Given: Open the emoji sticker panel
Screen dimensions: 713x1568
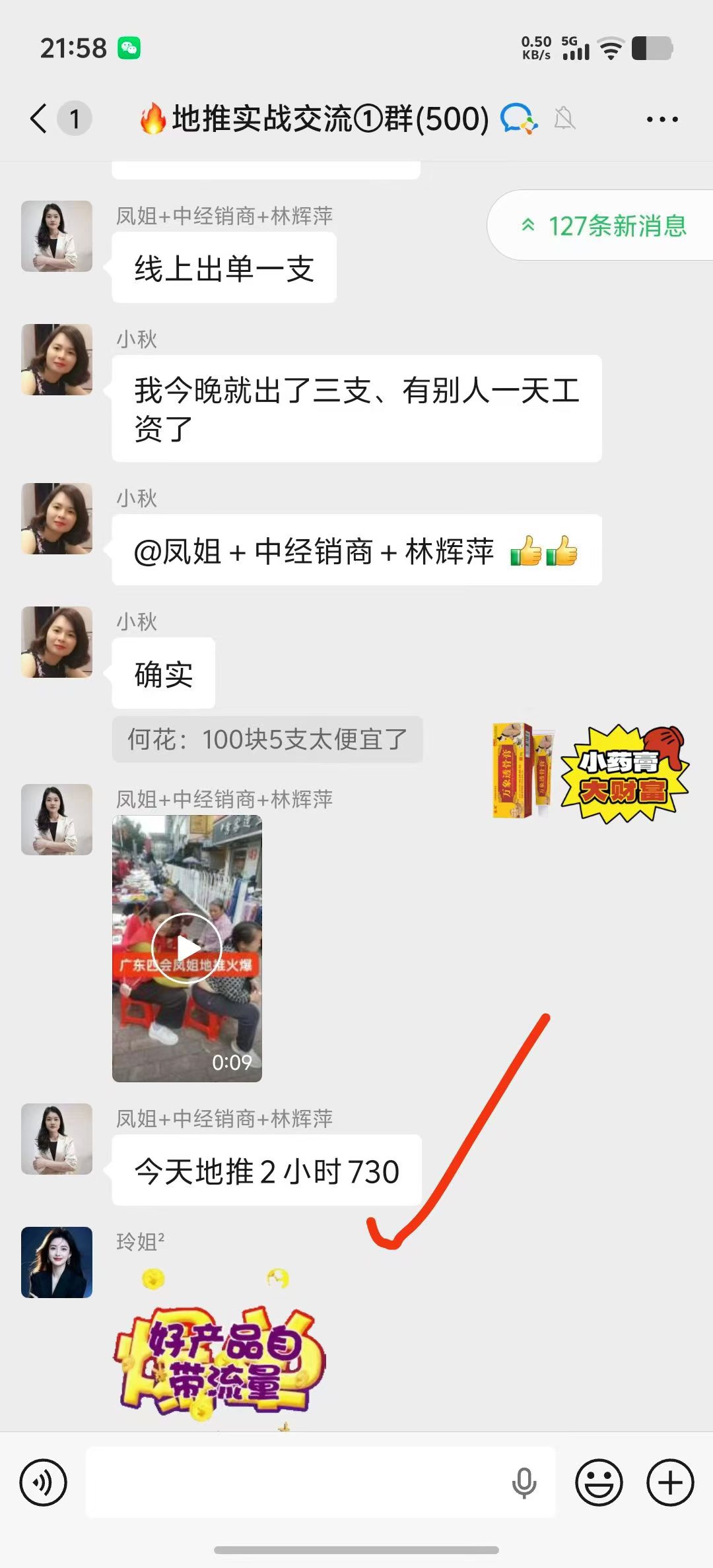Looking at the screenshot, I should (x=599, y=1483).
